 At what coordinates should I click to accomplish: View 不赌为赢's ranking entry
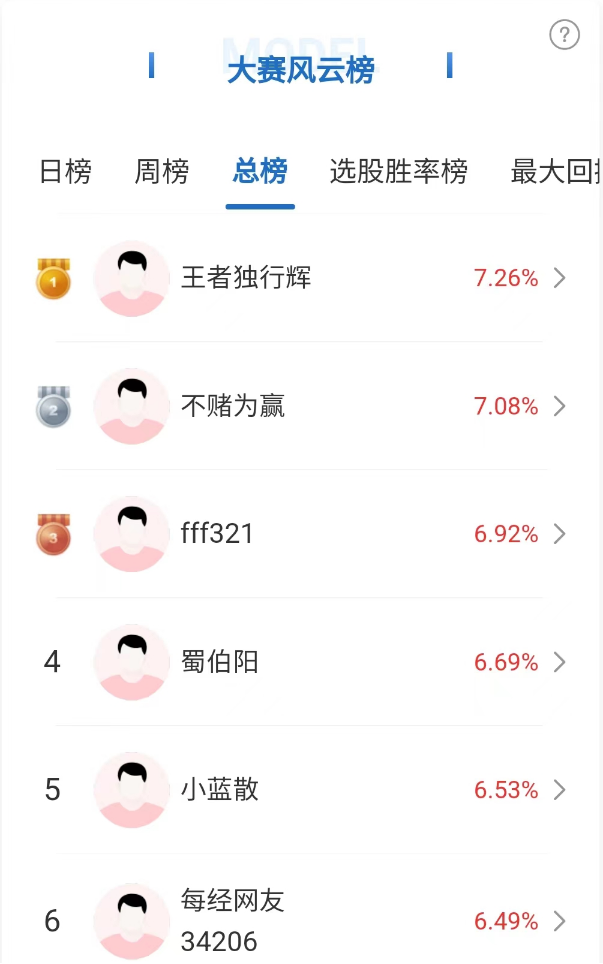(300, 406)
